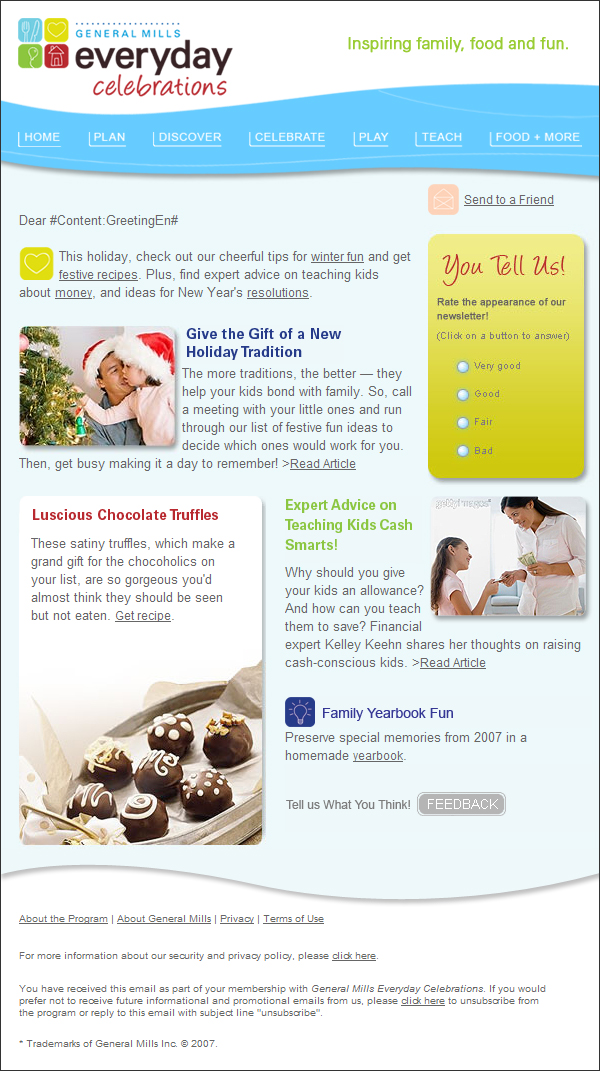
Task: View the Terms of Use
Action: (x=293, y=919)
